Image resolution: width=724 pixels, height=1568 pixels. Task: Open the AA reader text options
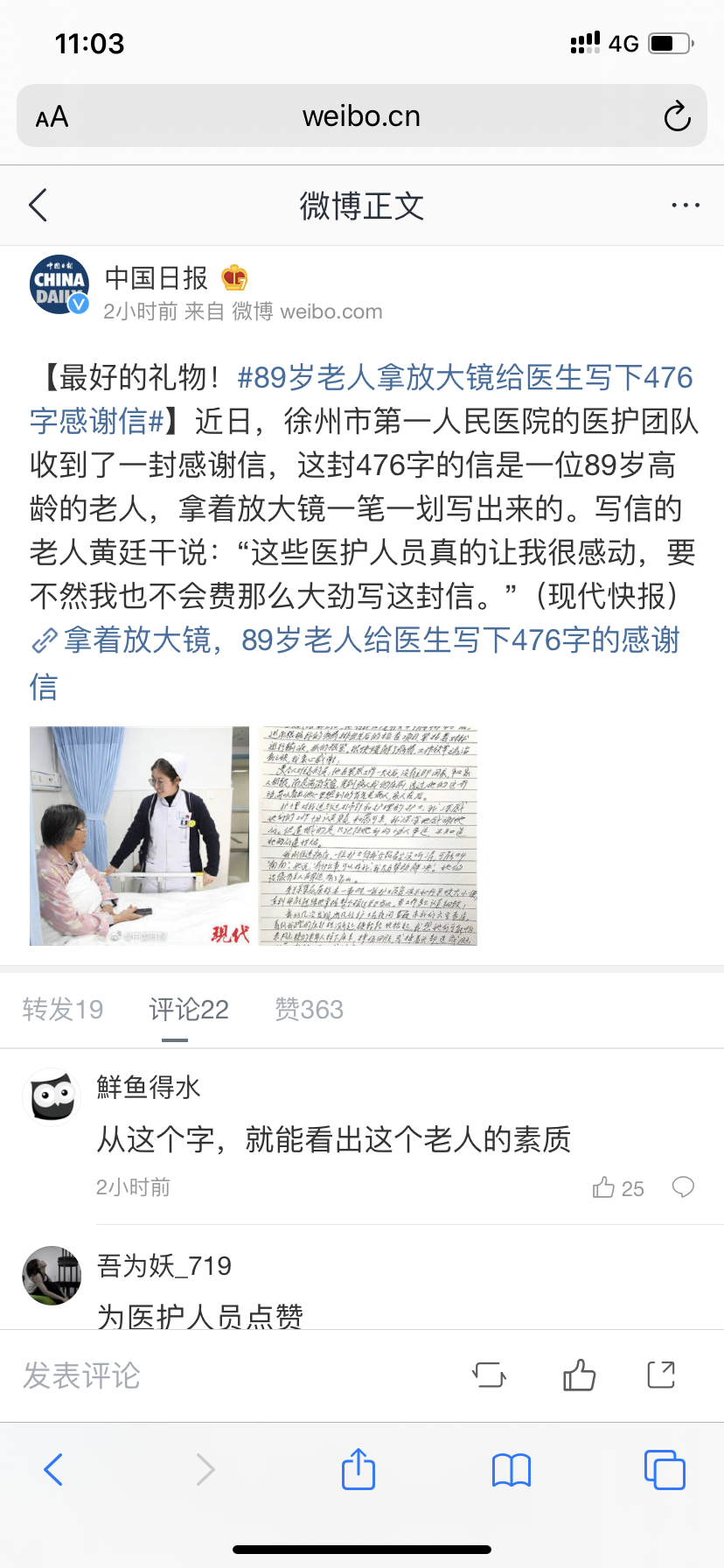(52, 116)
